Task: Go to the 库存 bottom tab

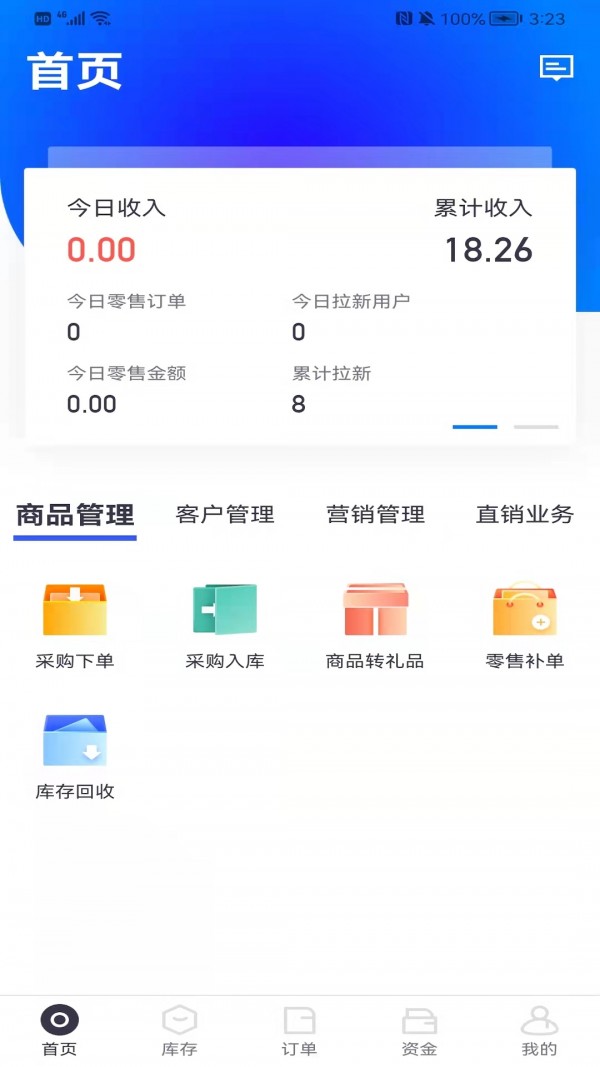Action: coord(180,1031)
